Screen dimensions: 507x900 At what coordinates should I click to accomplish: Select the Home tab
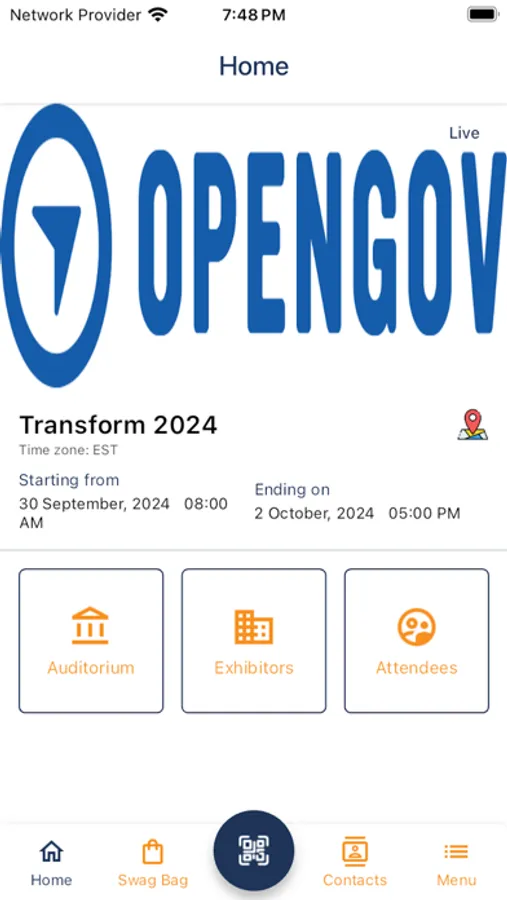coord(52,863)
